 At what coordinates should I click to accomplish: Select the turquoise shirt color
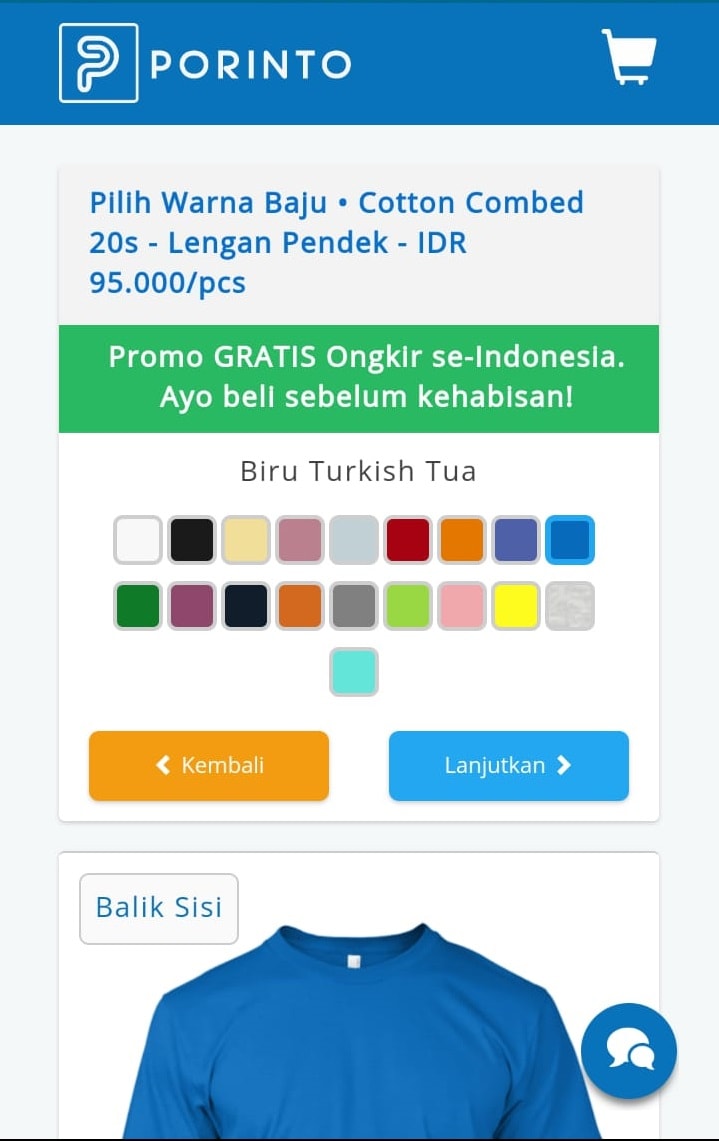[x=354, y=672]
